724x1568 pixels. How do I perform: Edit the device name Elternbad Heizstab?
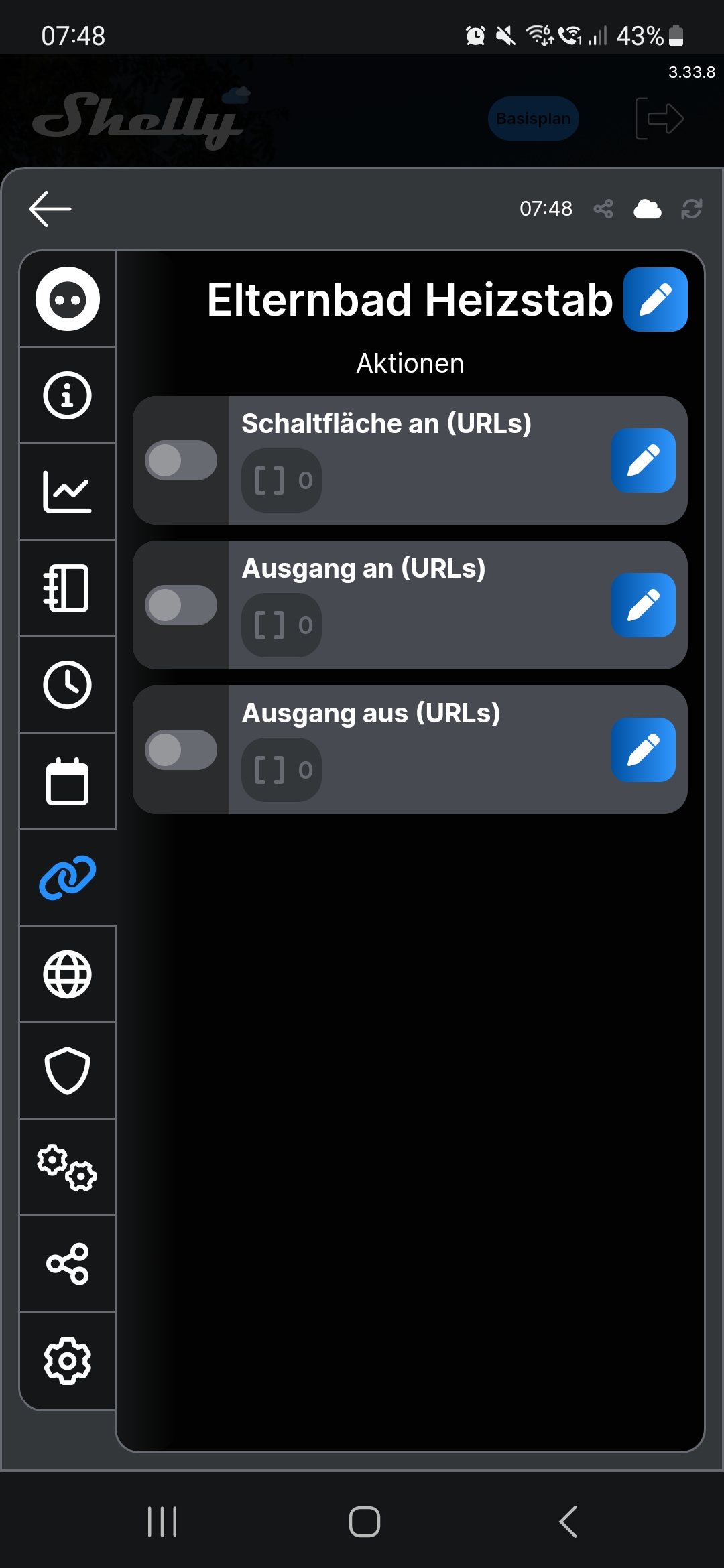click(x=655, y=300)
